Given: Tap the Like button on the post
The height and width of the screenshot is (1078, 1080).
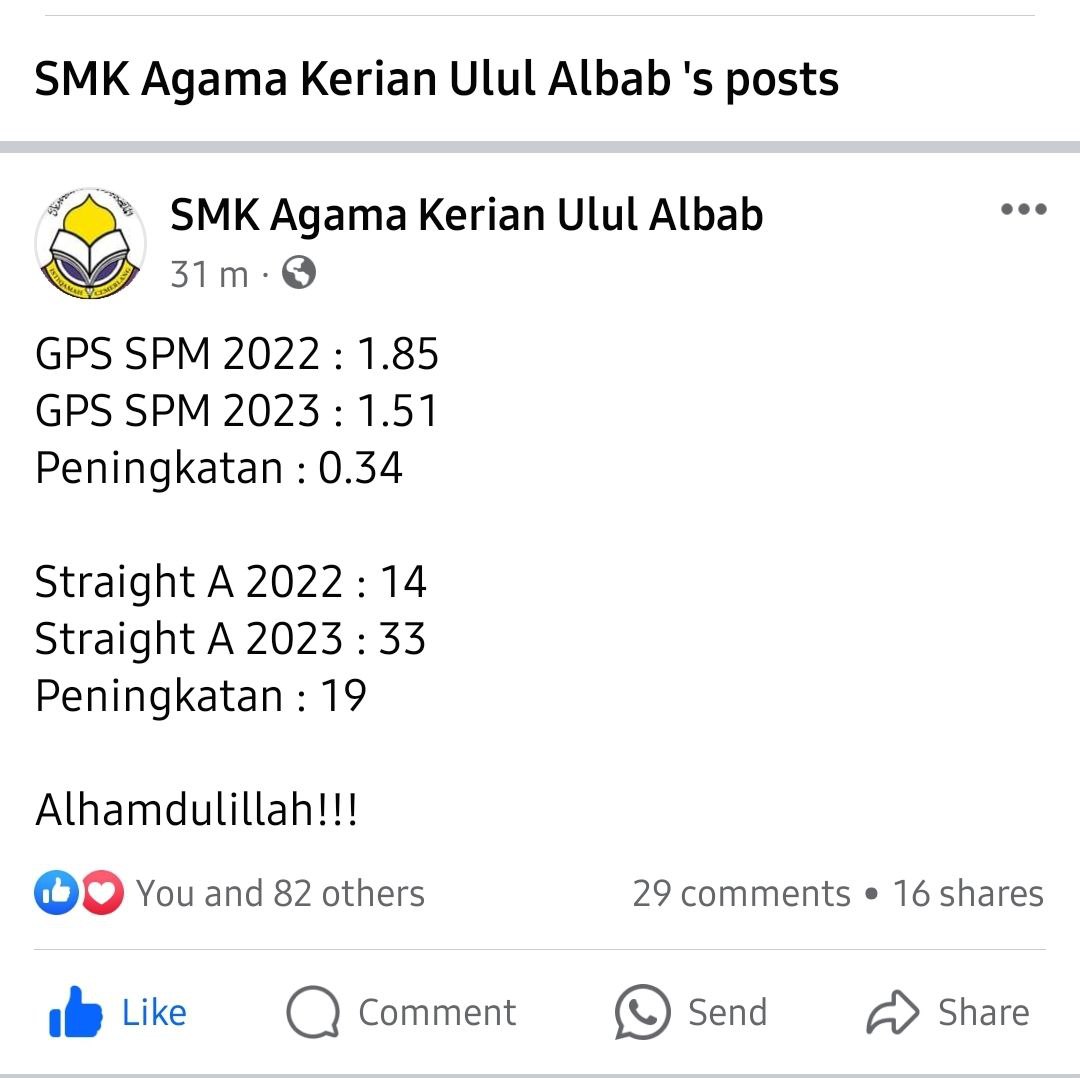Looking at the screenshot, I should tap(118, 1013).
